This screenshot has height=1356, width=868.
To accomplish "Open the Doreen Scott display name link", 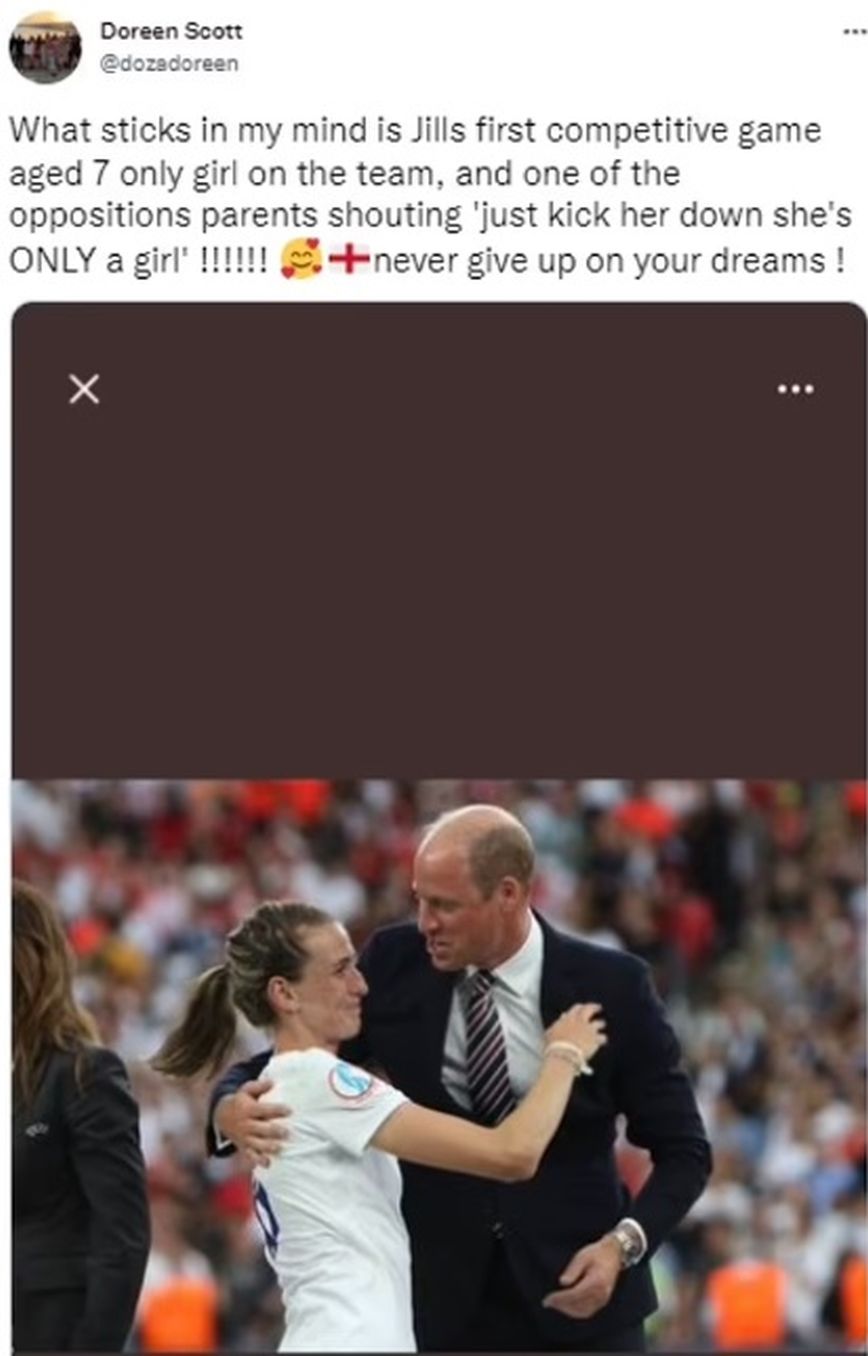I will (x=170, y=31).
